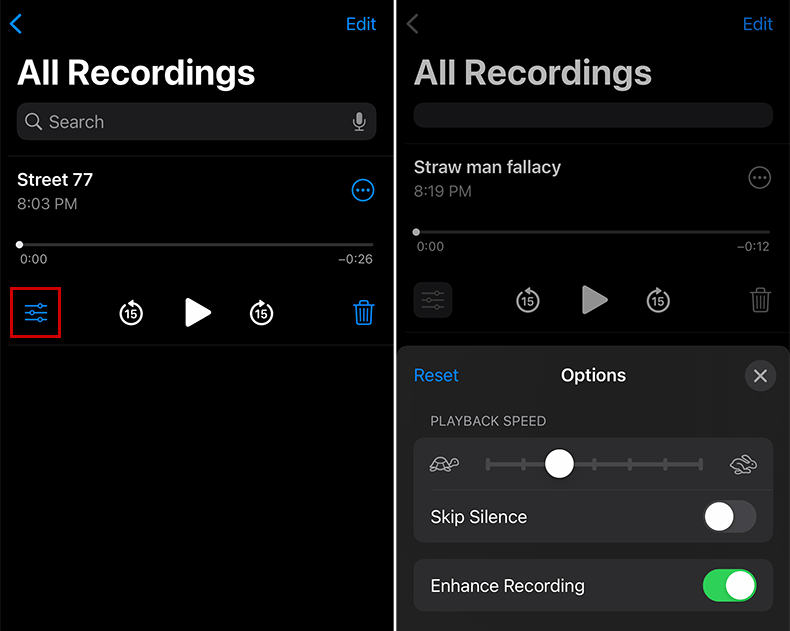This screenshot has height=631, width=790.
Task: Tap the dictation microphone in Search
Action: tap(359, 122)
